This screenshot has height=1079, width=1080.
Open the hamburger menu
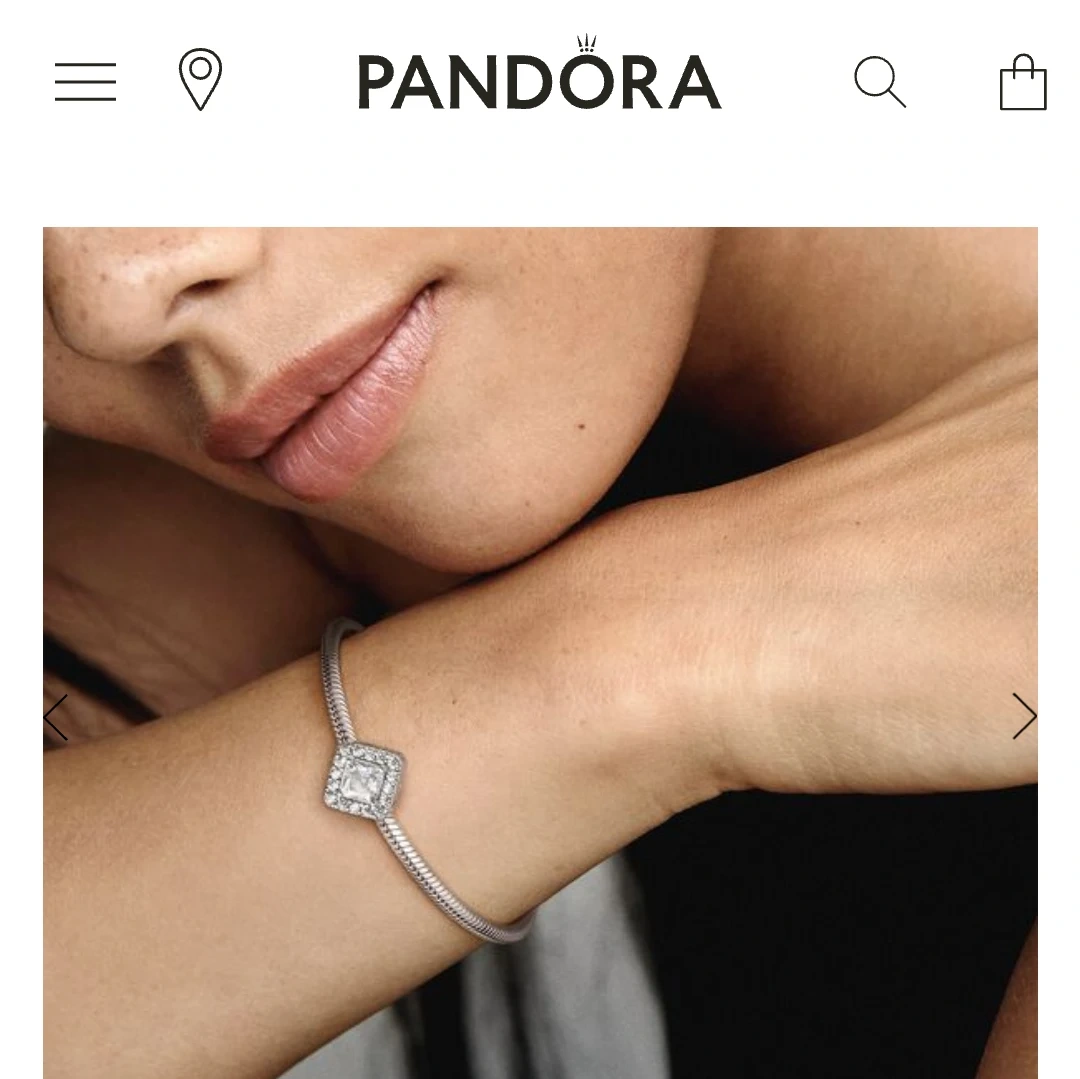coord(85,82)
